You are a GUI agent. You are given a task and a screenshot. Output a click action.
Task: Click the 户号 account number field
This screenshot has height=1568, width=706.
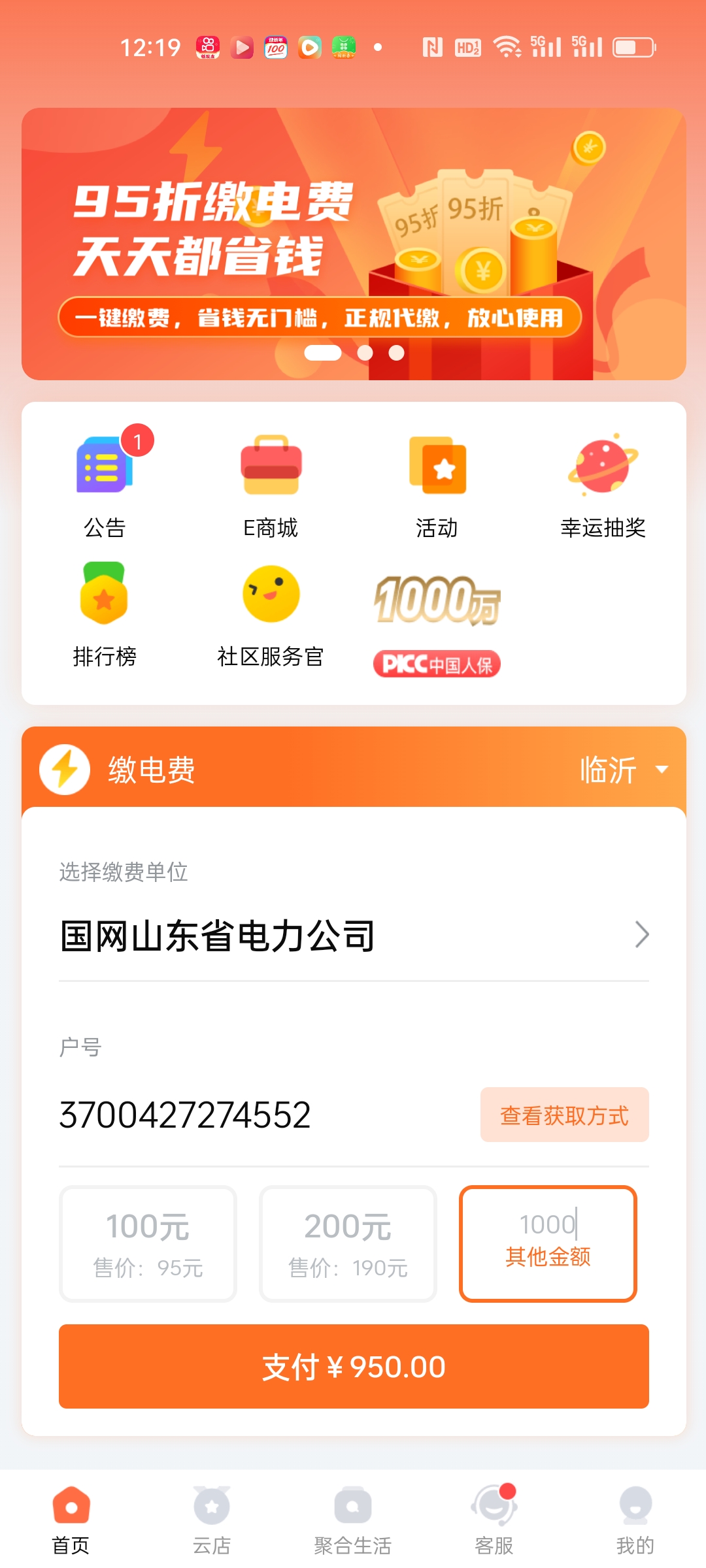(185, 1115)
